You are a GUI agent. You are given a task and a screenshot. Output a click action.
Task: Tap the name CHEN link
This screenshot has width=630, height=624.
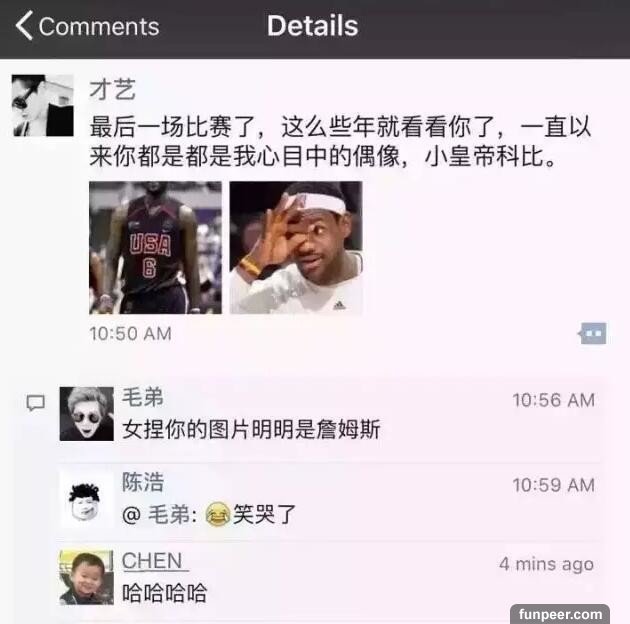pyautogui.click(x=153, y=562)
